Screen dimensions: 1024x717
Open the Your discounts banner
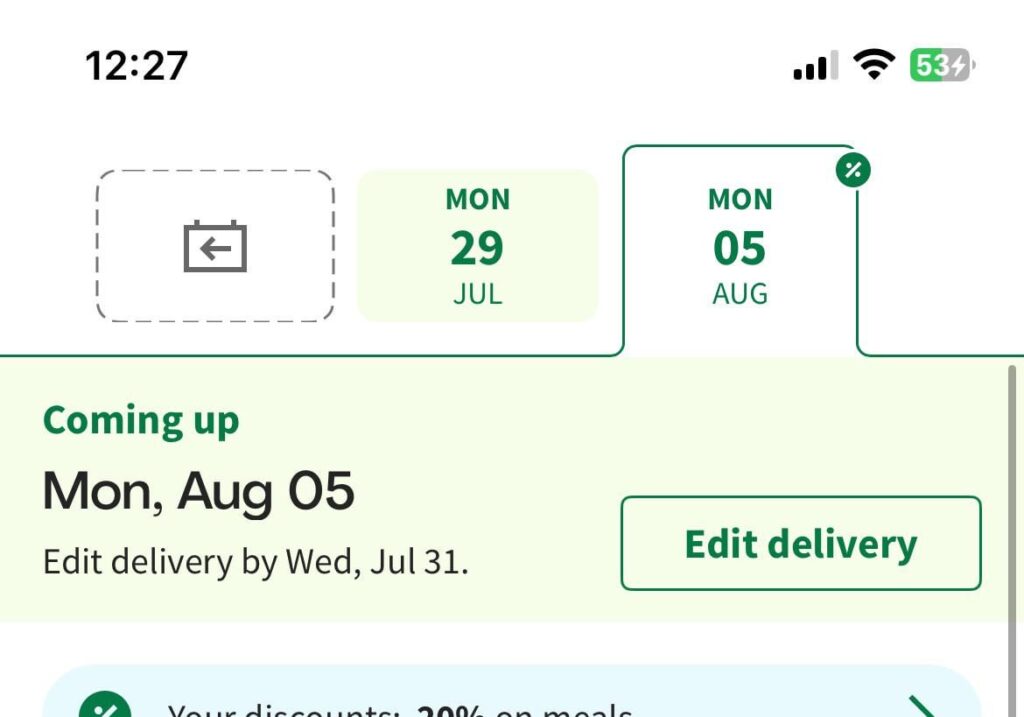tap(510, 700)
